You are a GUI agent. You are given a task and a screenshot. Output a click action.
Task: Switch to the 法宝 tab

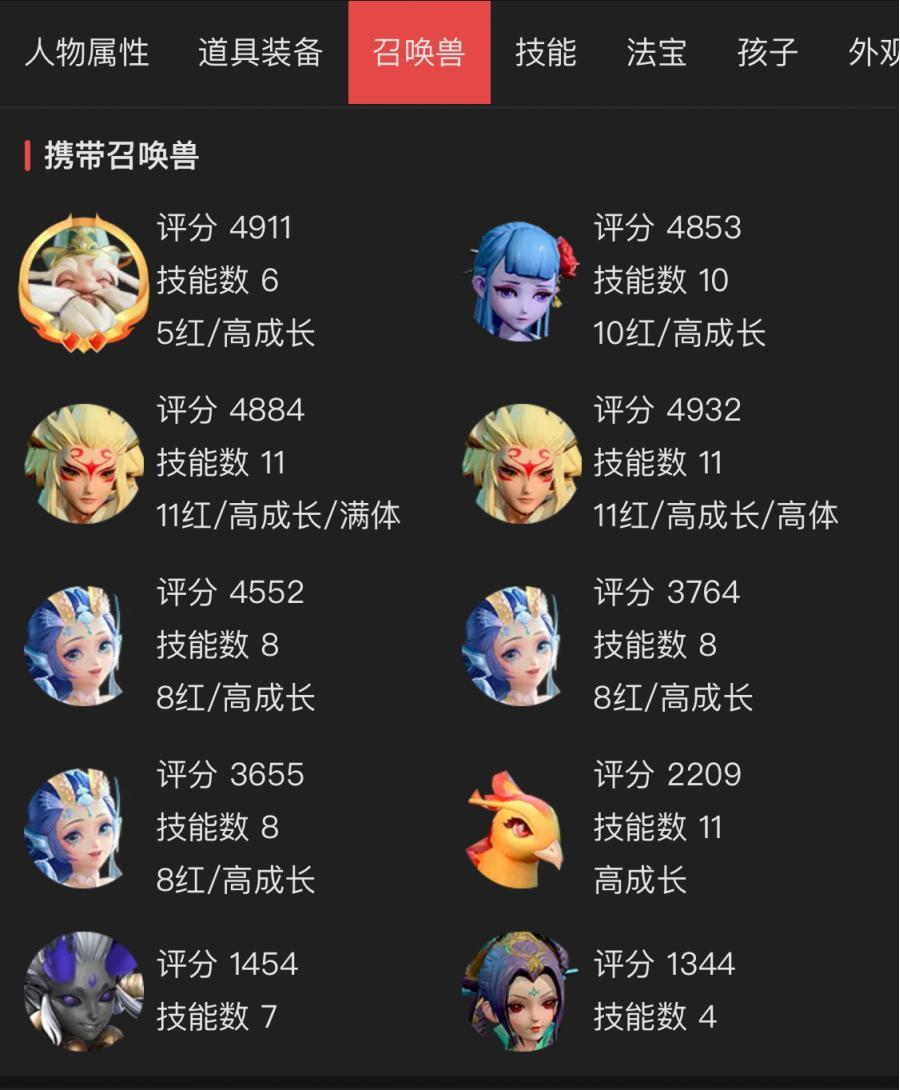tap(656, 52)
